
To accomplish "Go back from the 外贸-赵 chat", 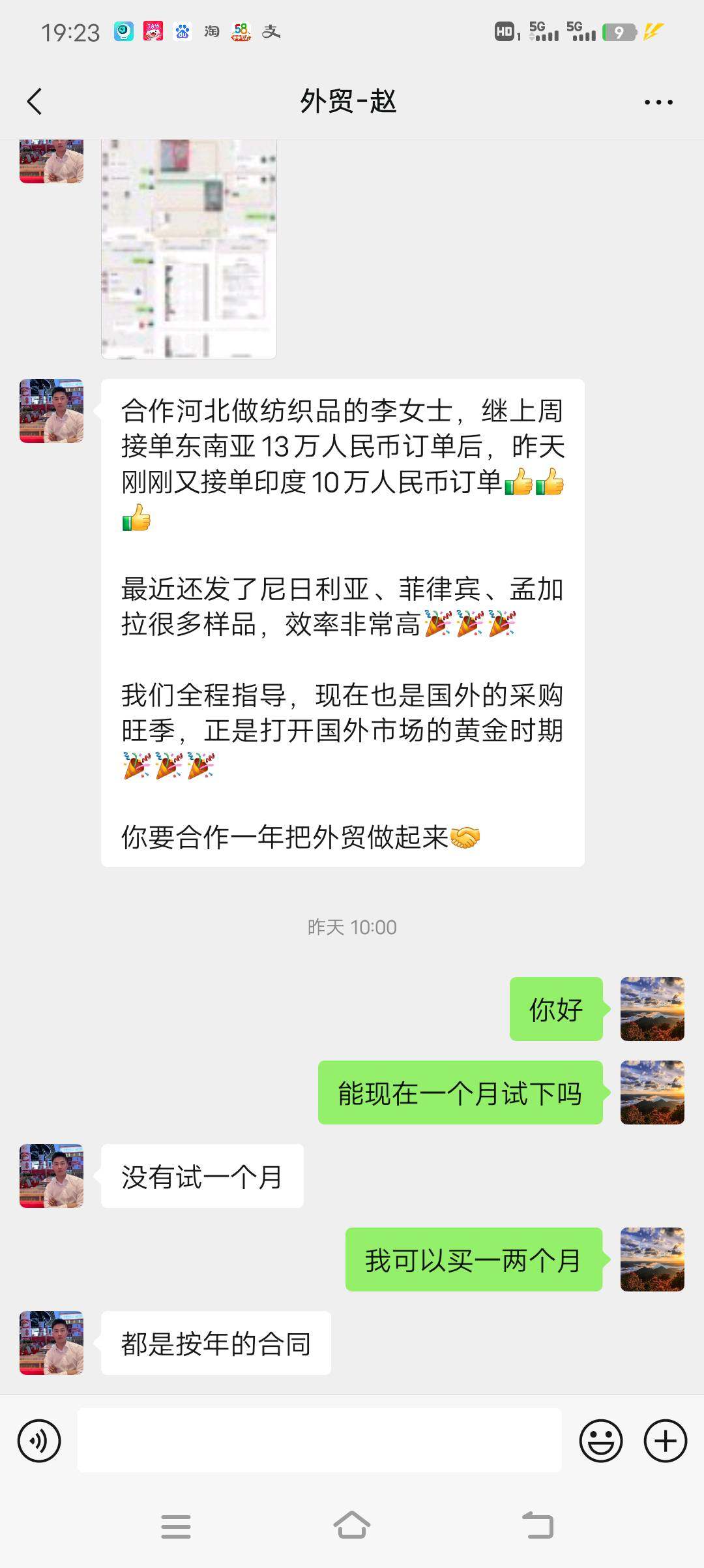I will 35,102.
